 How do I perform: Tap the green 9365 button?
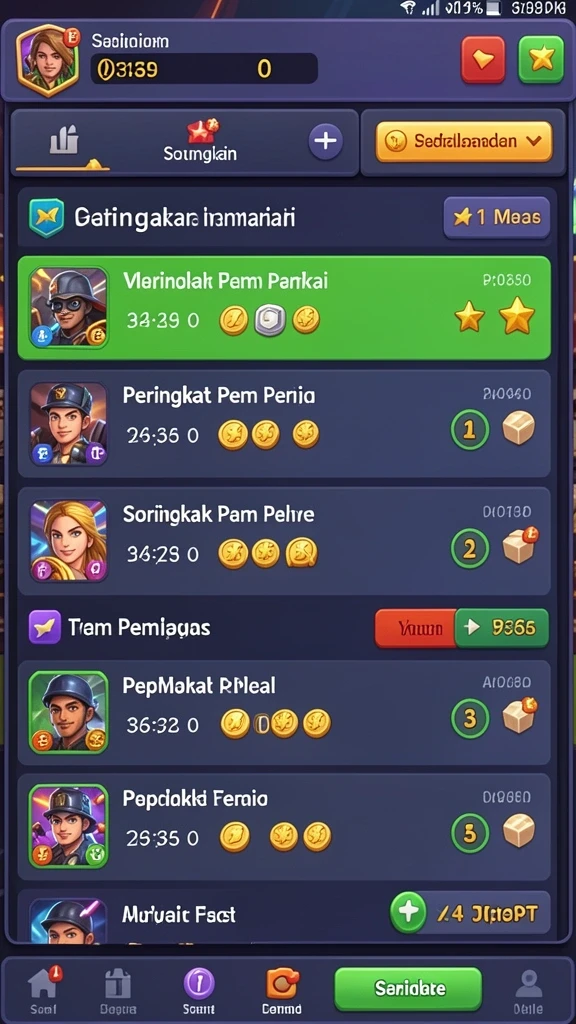click(502, 628)
